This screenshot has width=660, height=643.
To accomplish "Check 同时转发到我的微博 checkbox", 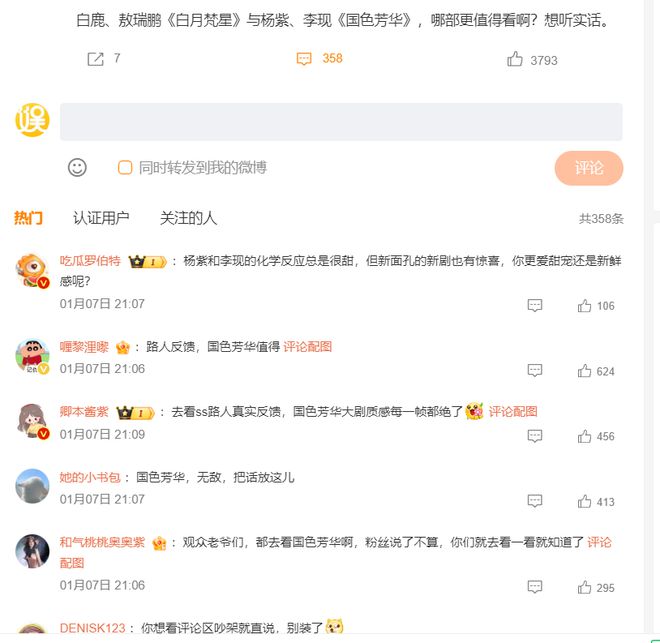I will pyautogui.click(x=125, y=167).
